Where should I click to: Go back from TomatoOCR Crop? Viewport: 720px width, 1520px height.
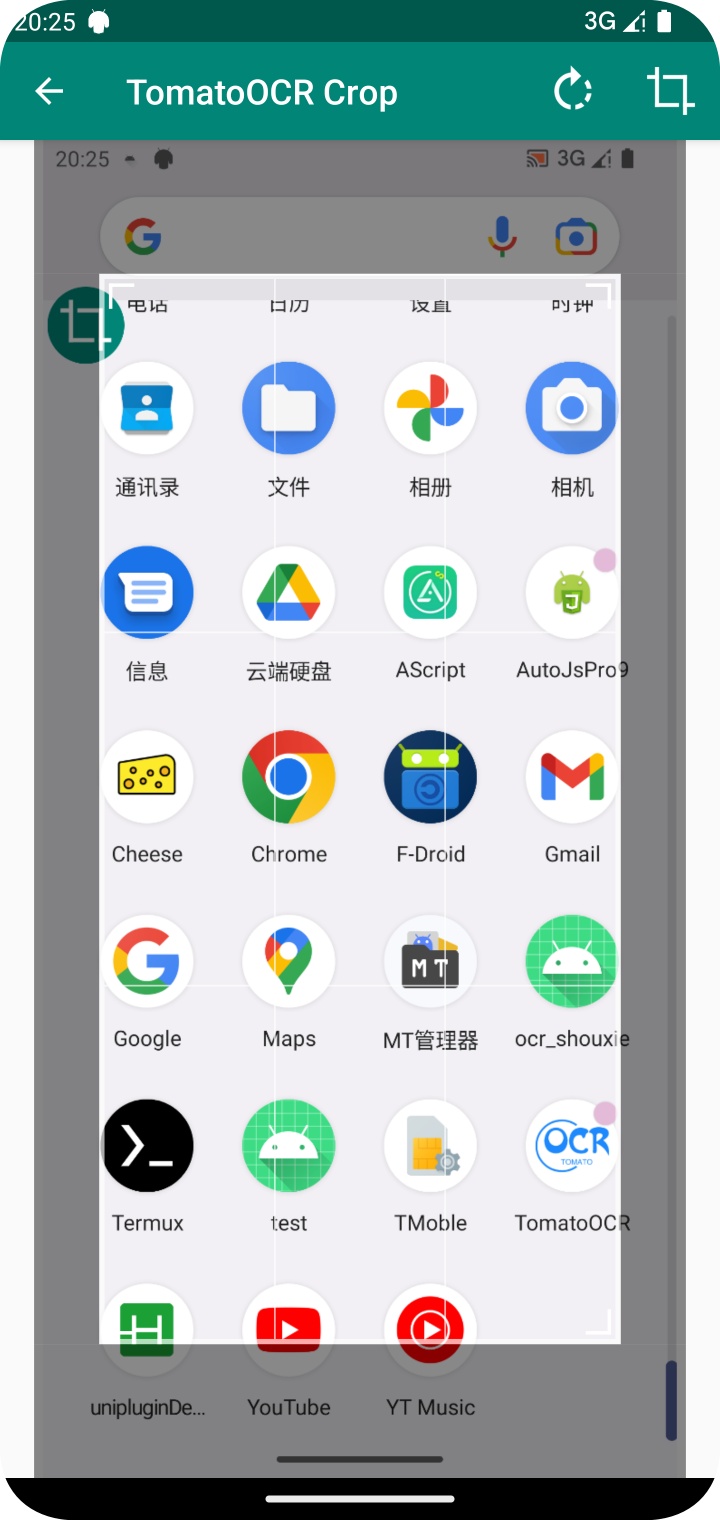[49, 92]
